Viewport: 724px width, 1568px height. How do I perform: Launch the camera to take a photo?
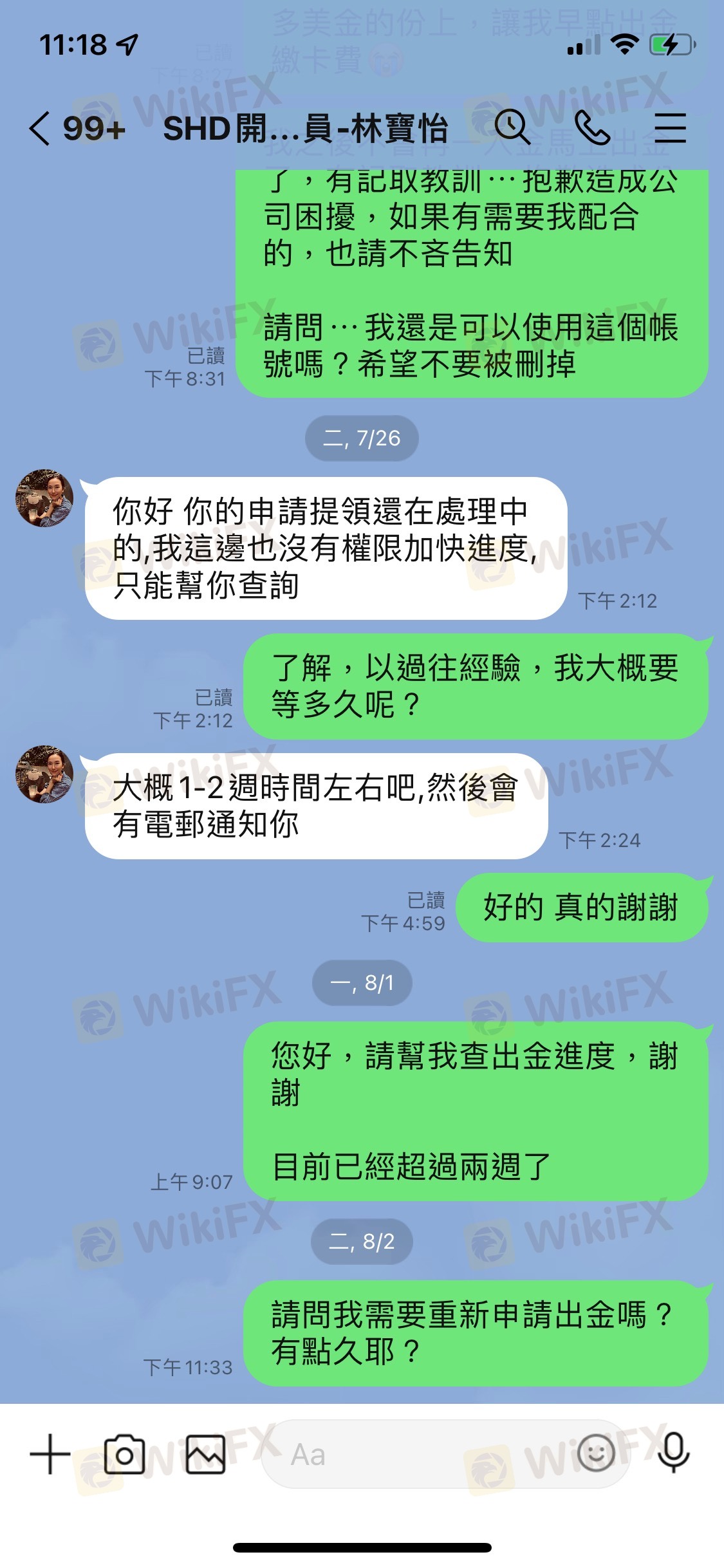(x=124, y=1453)
